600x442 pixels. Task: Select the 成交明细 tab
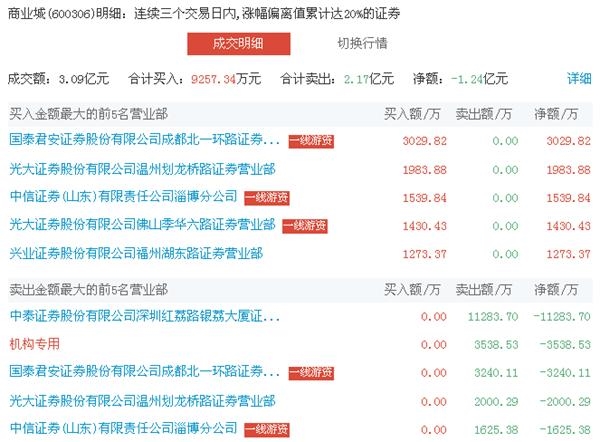tap(238, 44)
